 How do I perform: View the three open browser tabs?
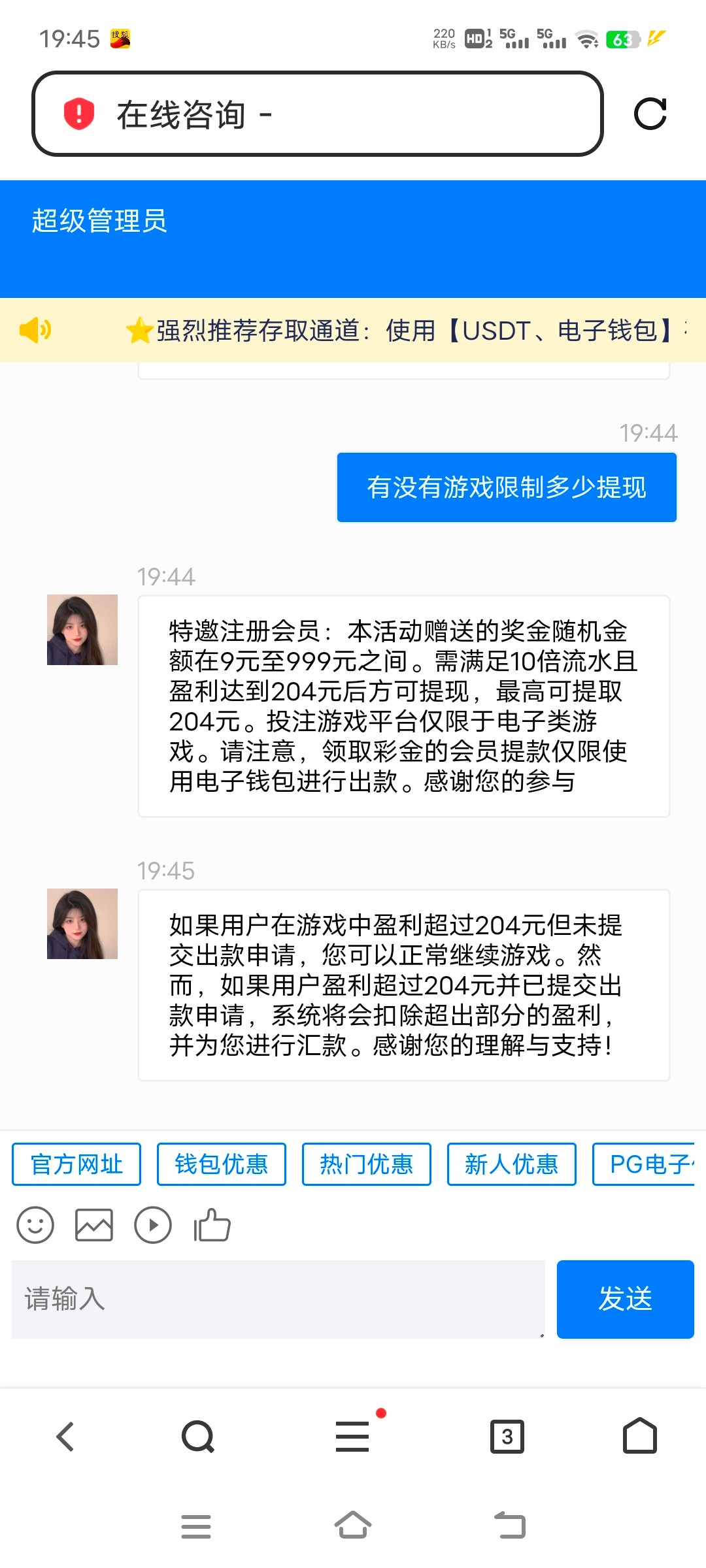coord(507,1437)
